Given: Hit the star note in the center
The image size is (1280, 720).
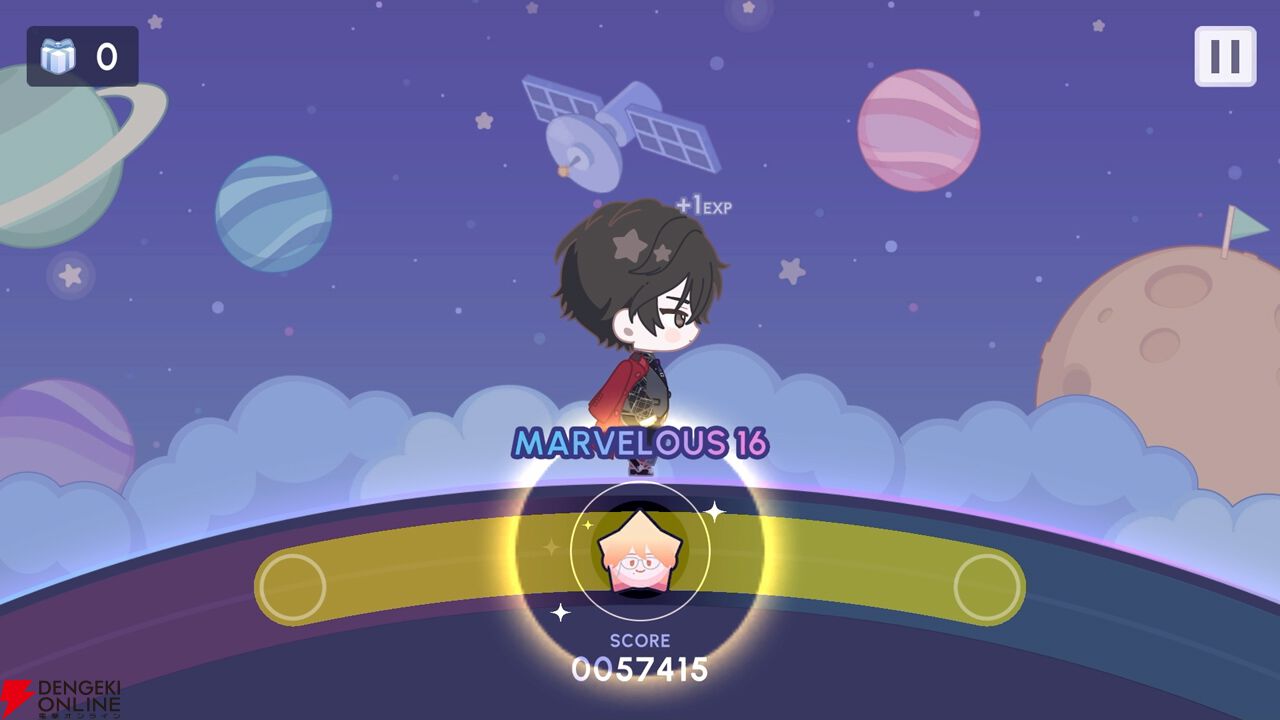Looking at the screenshot, I should (640, 550).
